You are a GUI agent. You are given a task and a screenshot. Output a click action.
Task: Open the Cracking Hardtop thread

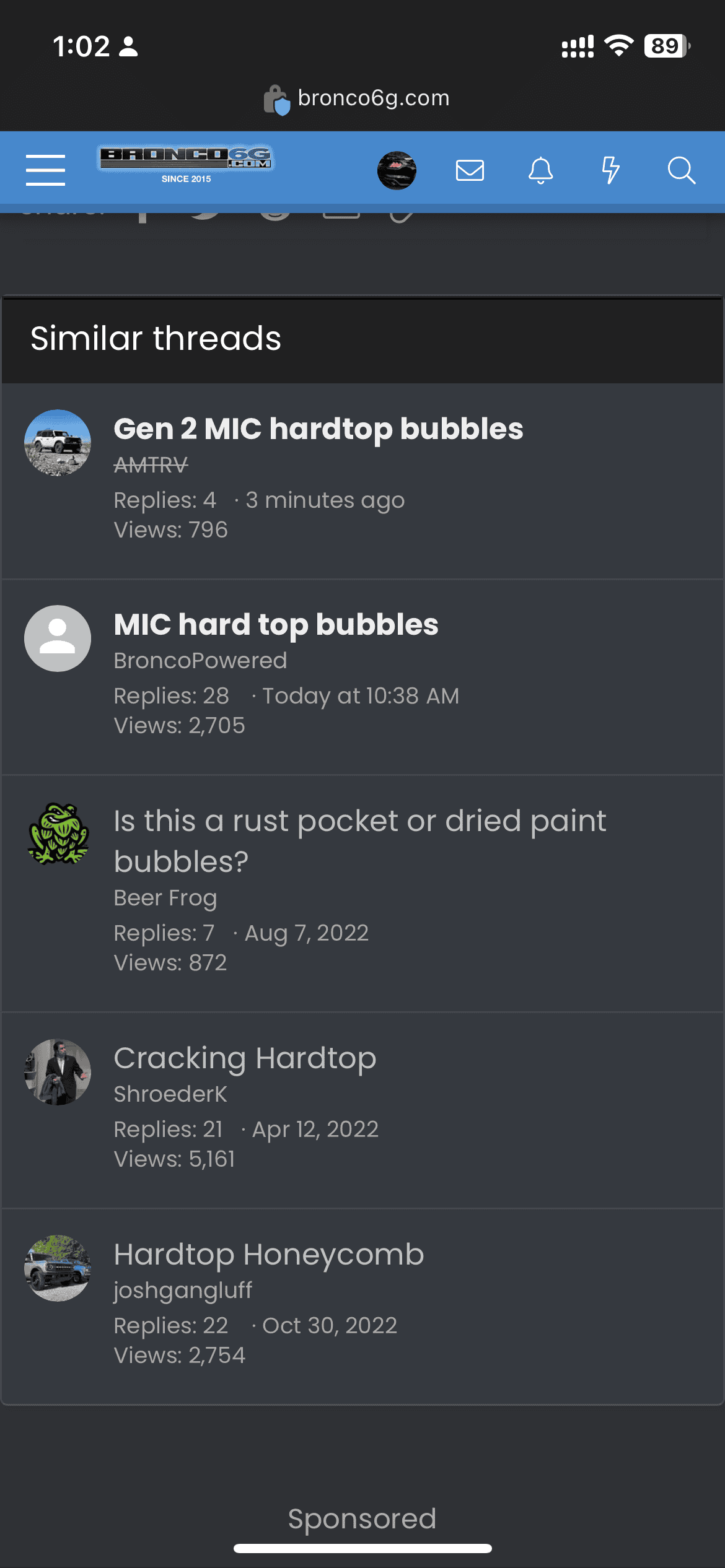(x=245, y=1058)
